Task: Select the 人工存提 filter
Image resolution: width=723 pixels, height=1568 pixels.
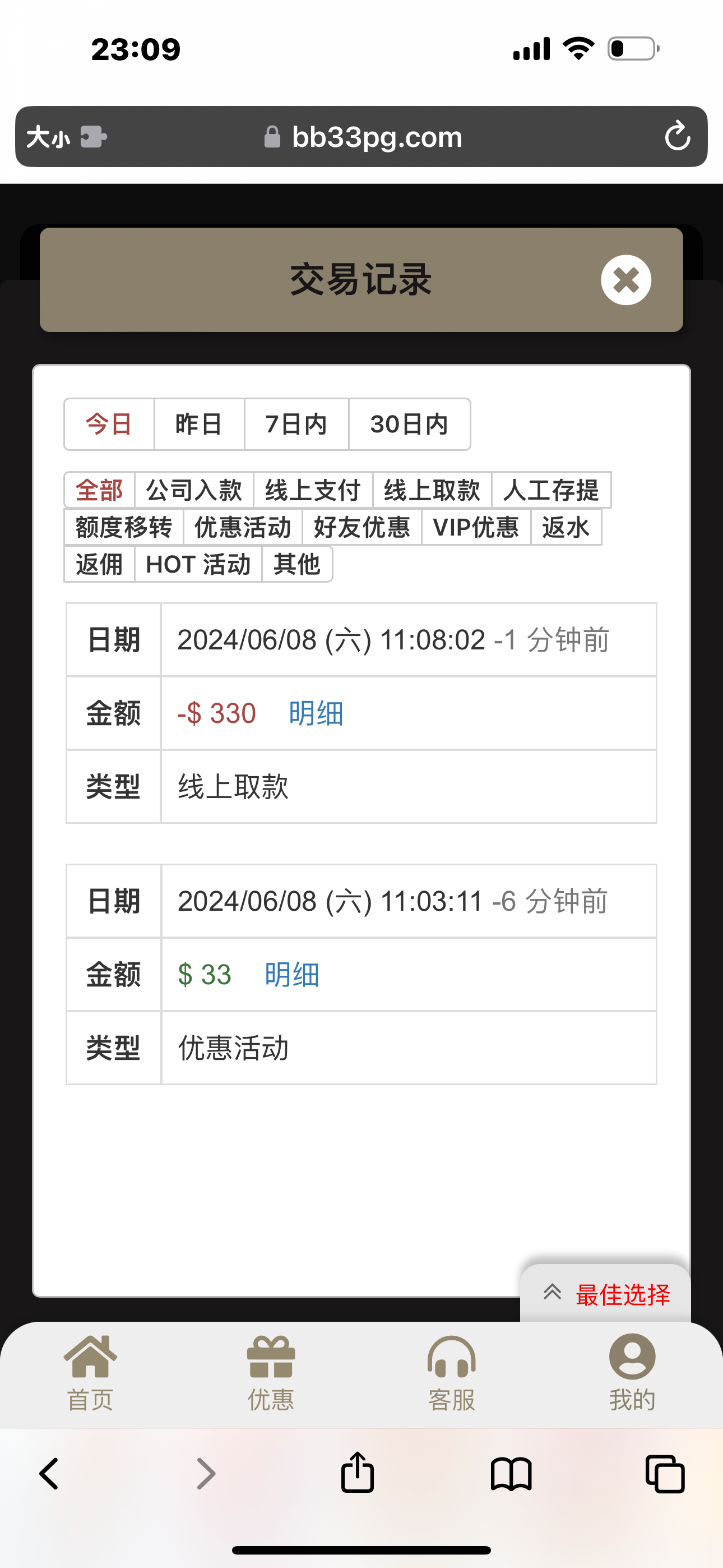Action: (551, 490)
